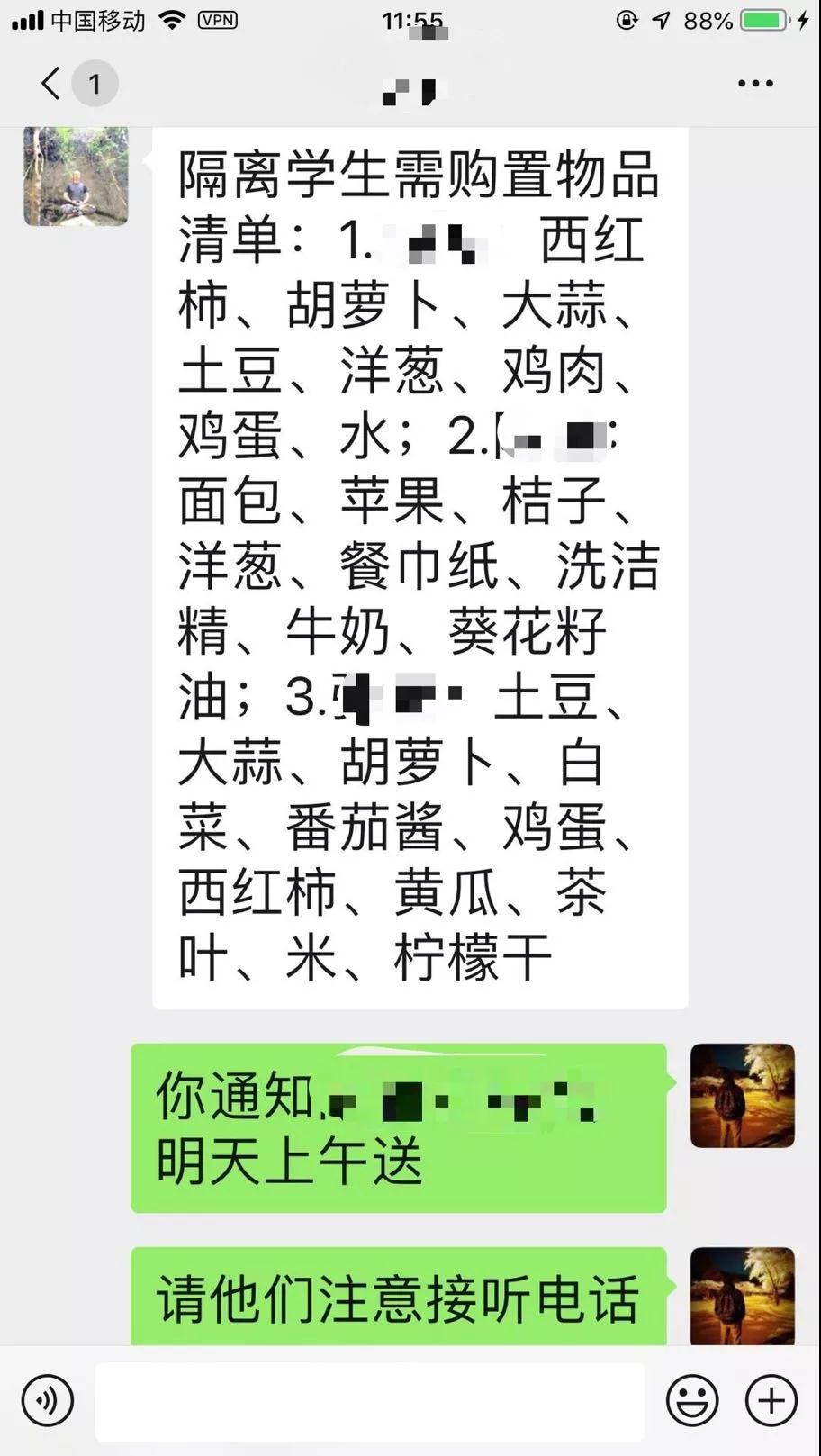The image size is (821, 1456).
Task: Go back to the chat list
Action: (x=52, y=84)
